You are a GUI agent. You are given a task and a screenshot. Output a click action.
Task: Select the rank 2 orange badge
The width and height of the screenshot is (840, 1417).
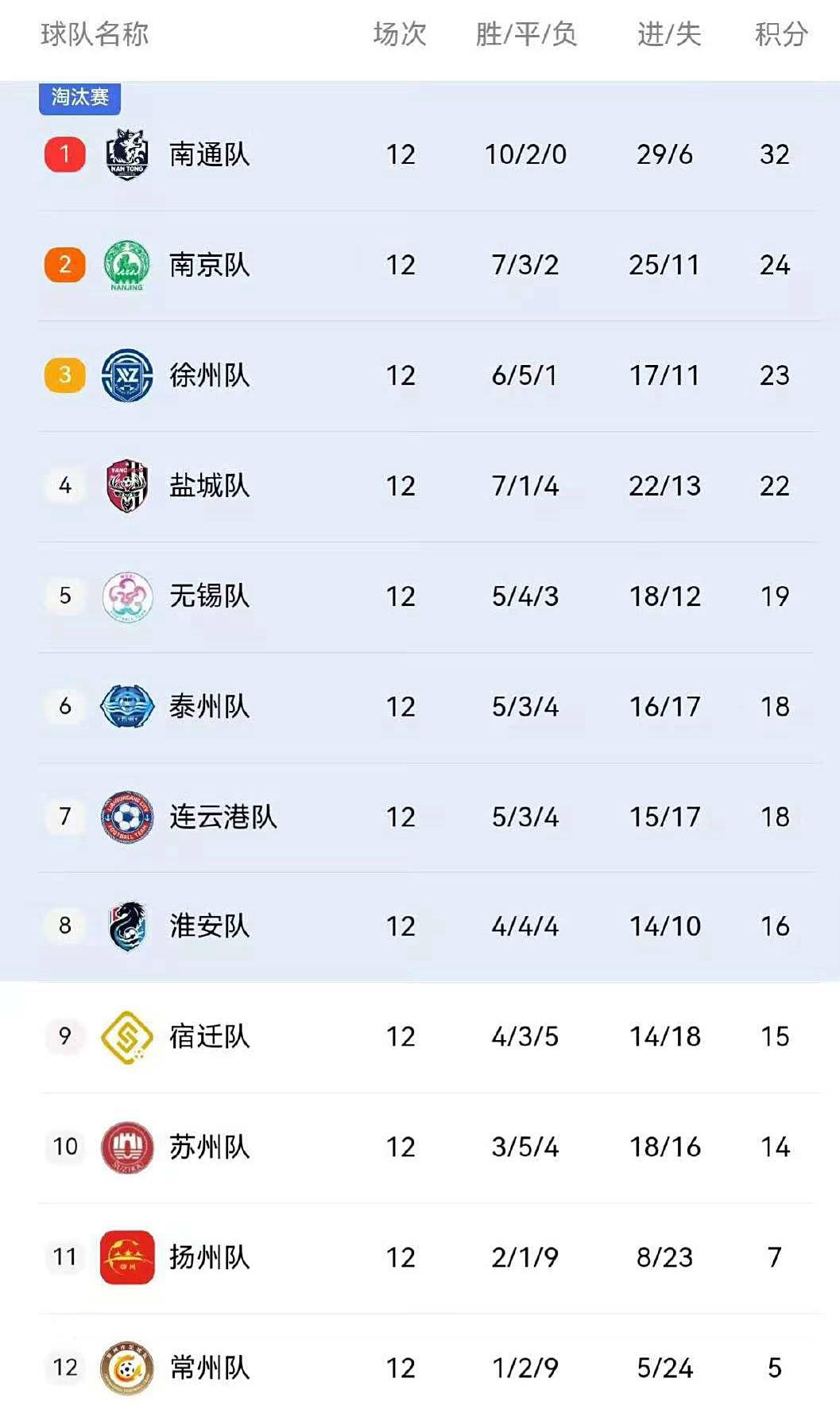64,266
